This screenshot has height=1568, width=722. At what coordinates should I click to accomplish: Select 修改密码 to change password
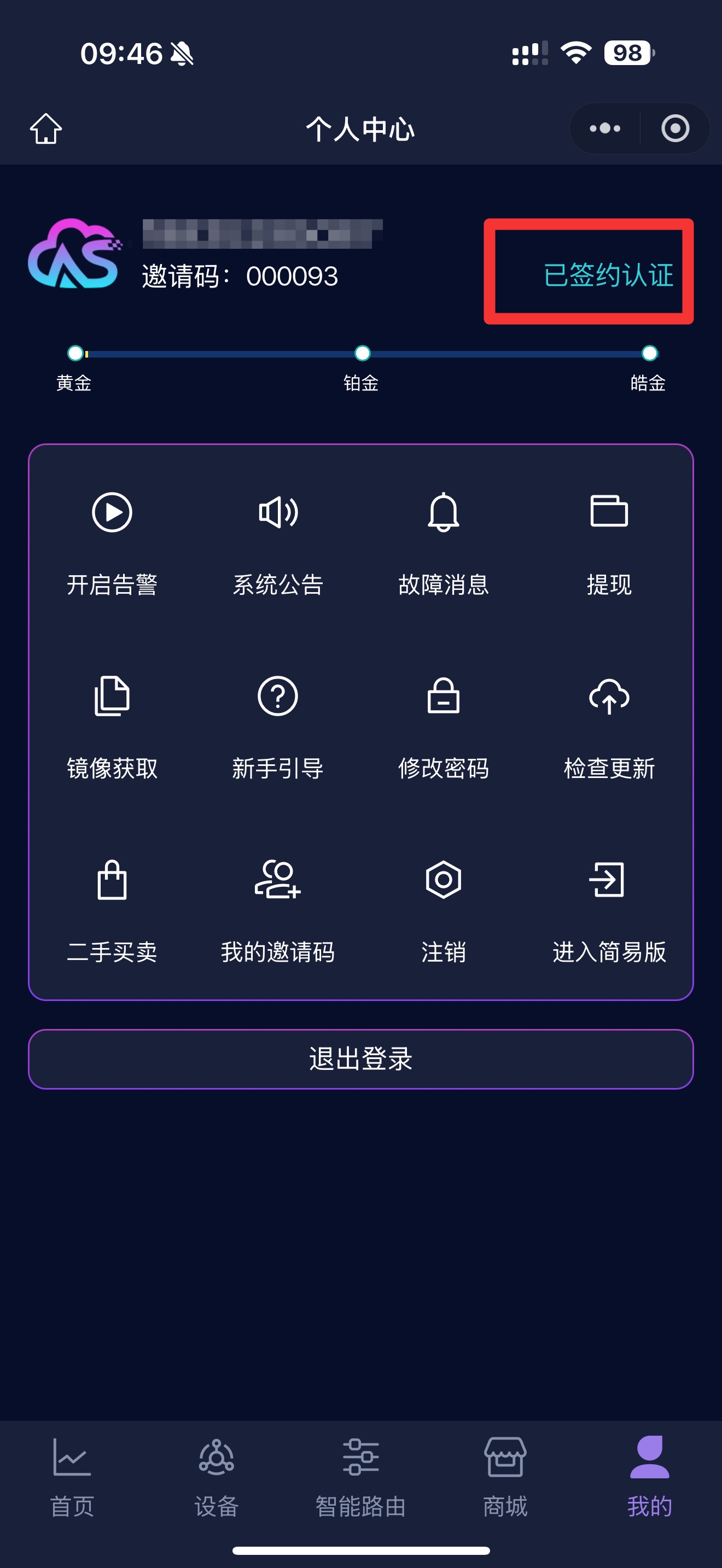[443, 726]
